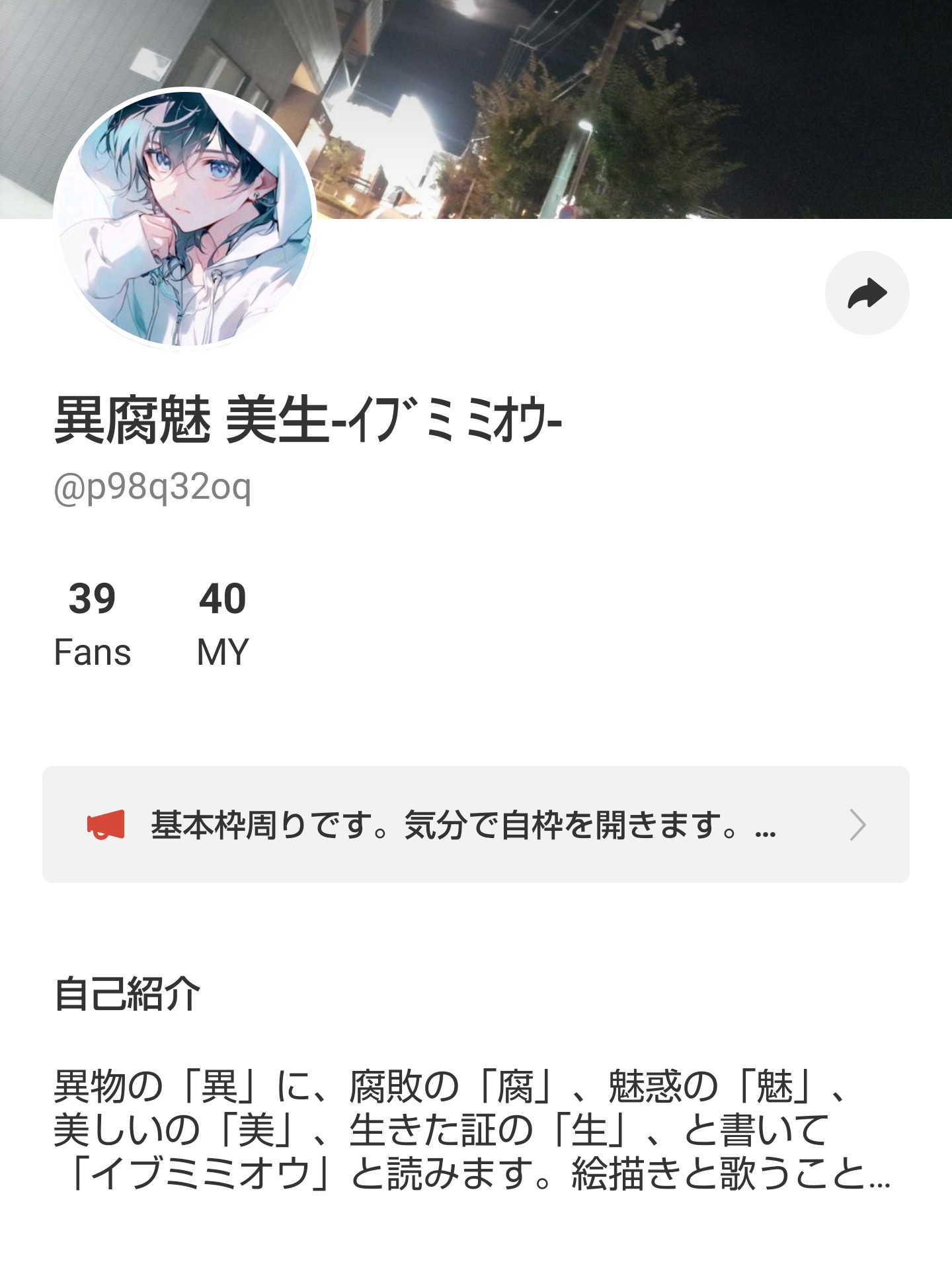Tap the night street cover photo
The height and width of the screenshot is (1270, 952).
[595, 106]
